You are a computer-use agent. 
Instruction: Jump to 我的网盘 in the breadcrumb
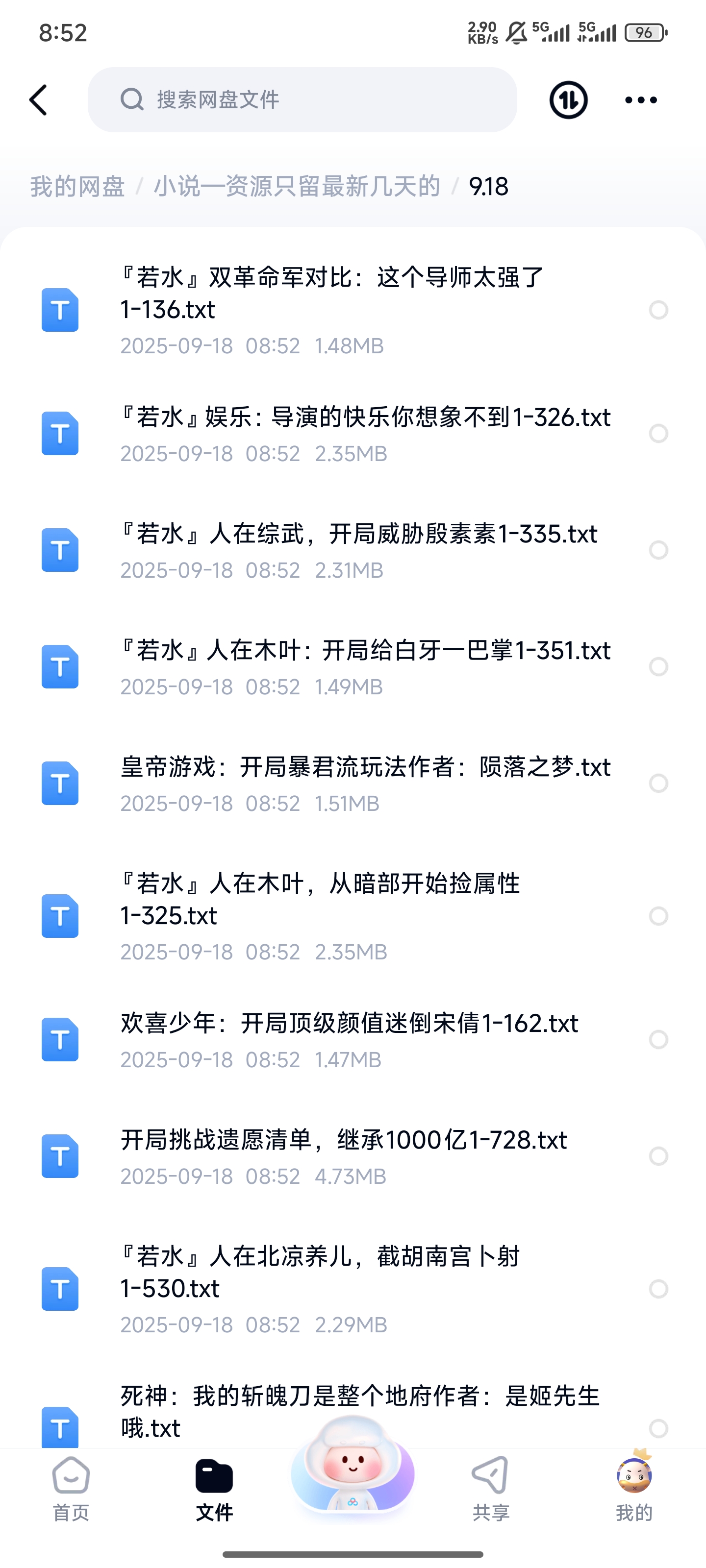tap(77, 186)
